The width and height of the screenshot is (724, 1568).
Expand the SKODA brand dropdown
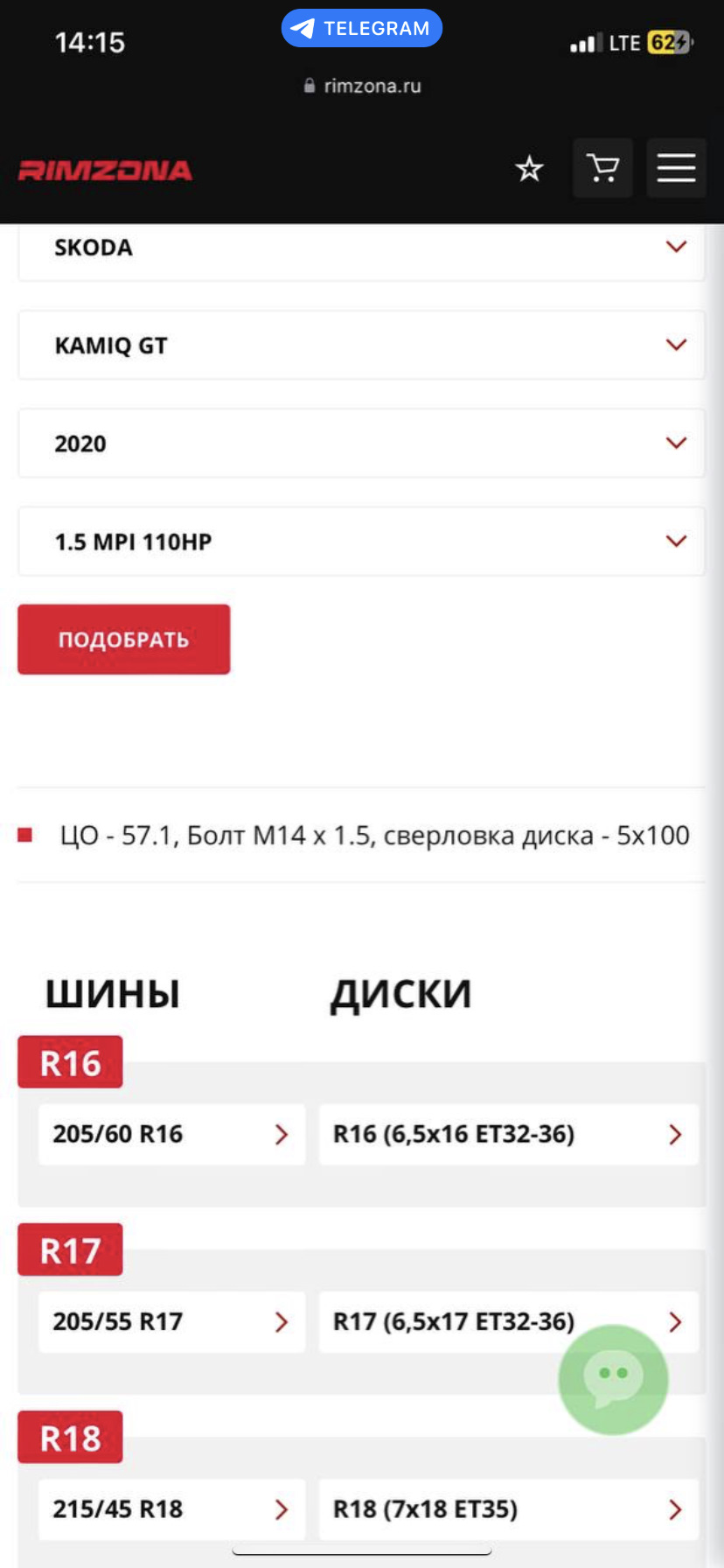coord(361,249)
